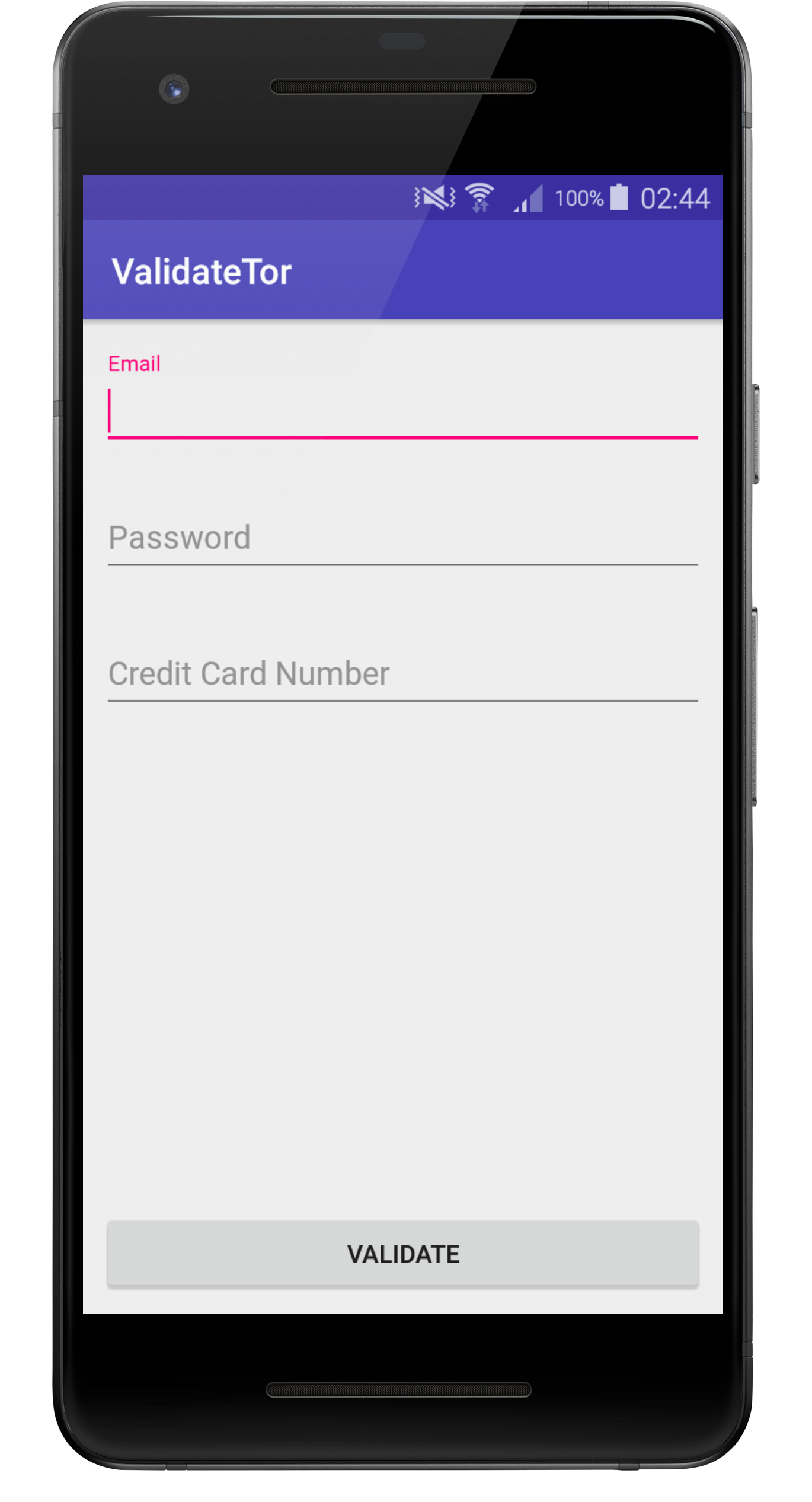Screen dimensions: 812x1502
Task: Select the Password field
Action: pyautogui.click(x=402, y=538)
